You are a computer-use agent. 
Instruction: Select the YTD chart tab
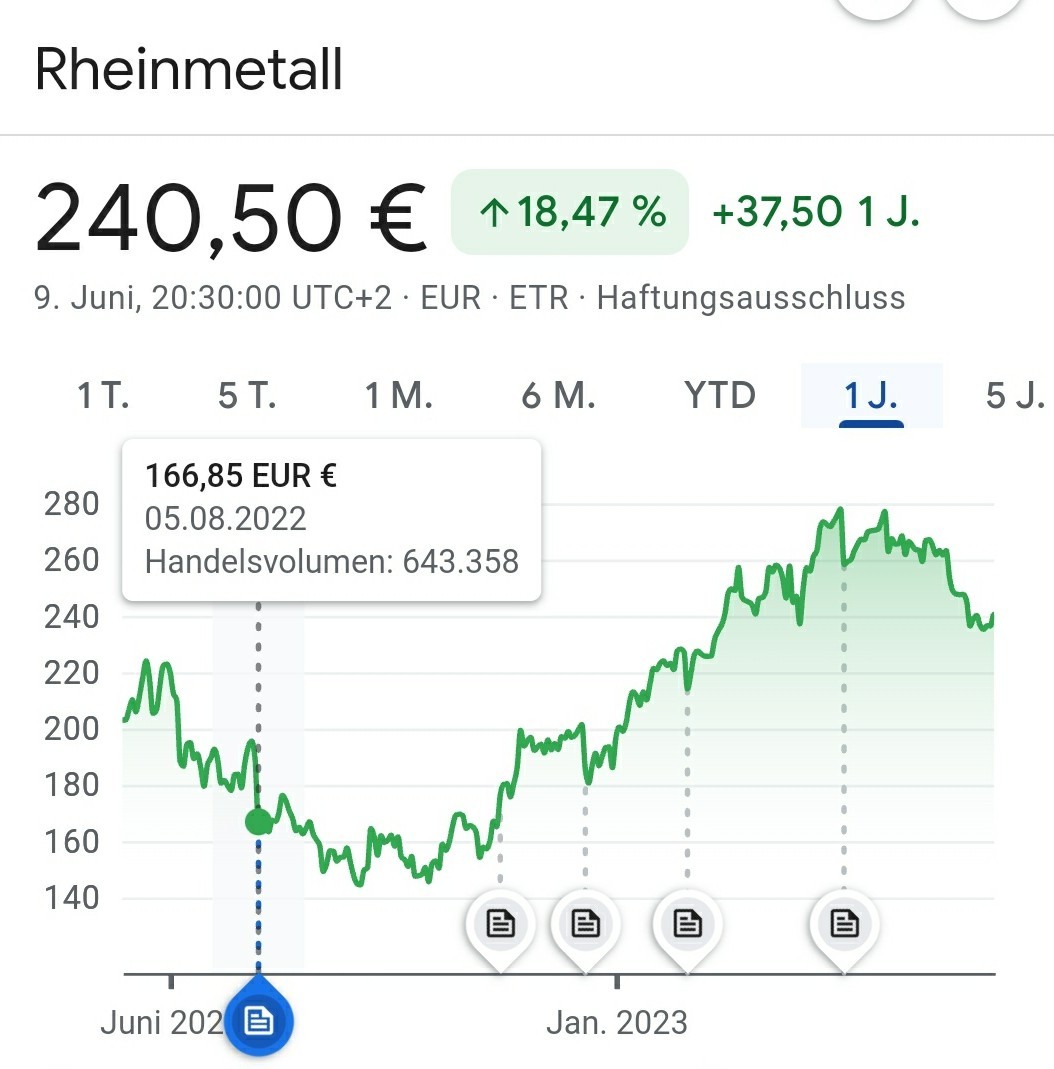tap(720, 395)
